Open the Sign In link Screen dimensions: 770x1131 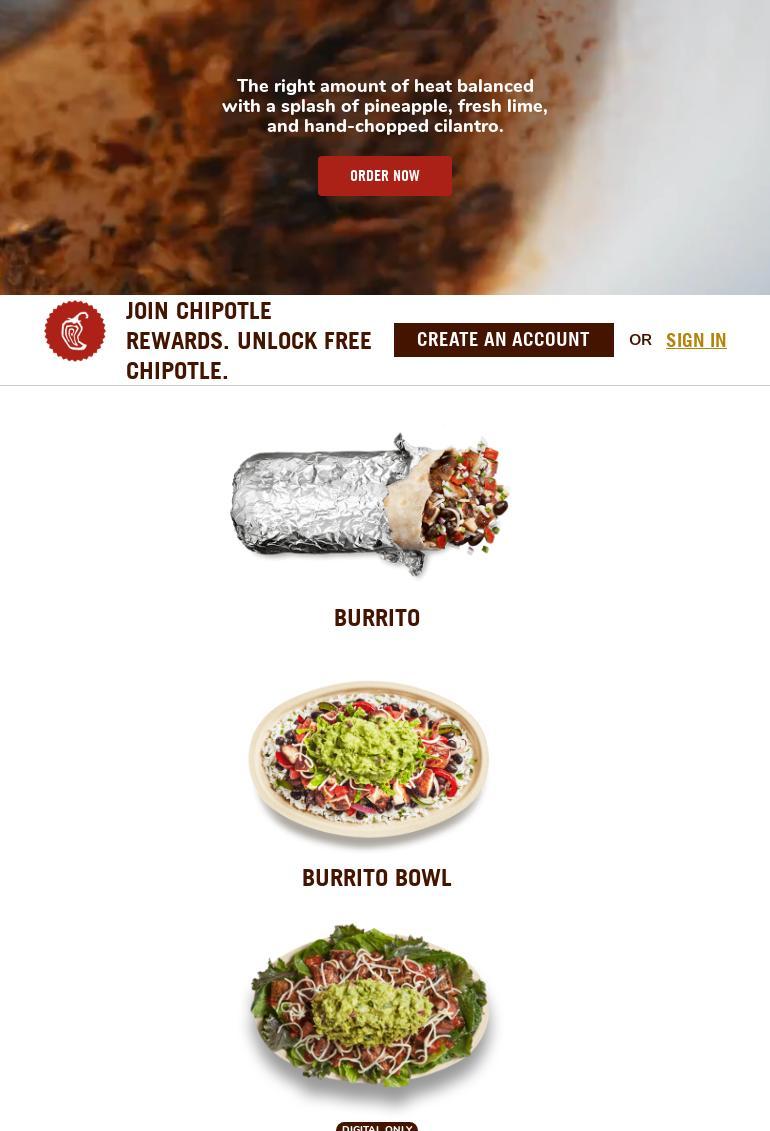(696, 340)
